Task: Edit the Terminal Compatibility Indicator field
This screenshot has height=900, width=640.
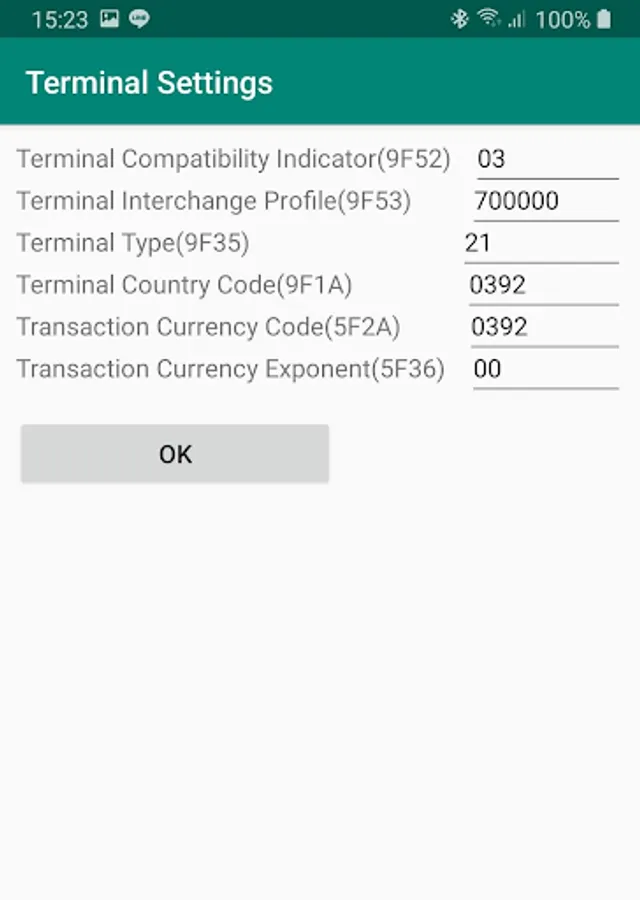Action: tap(547, 159)
